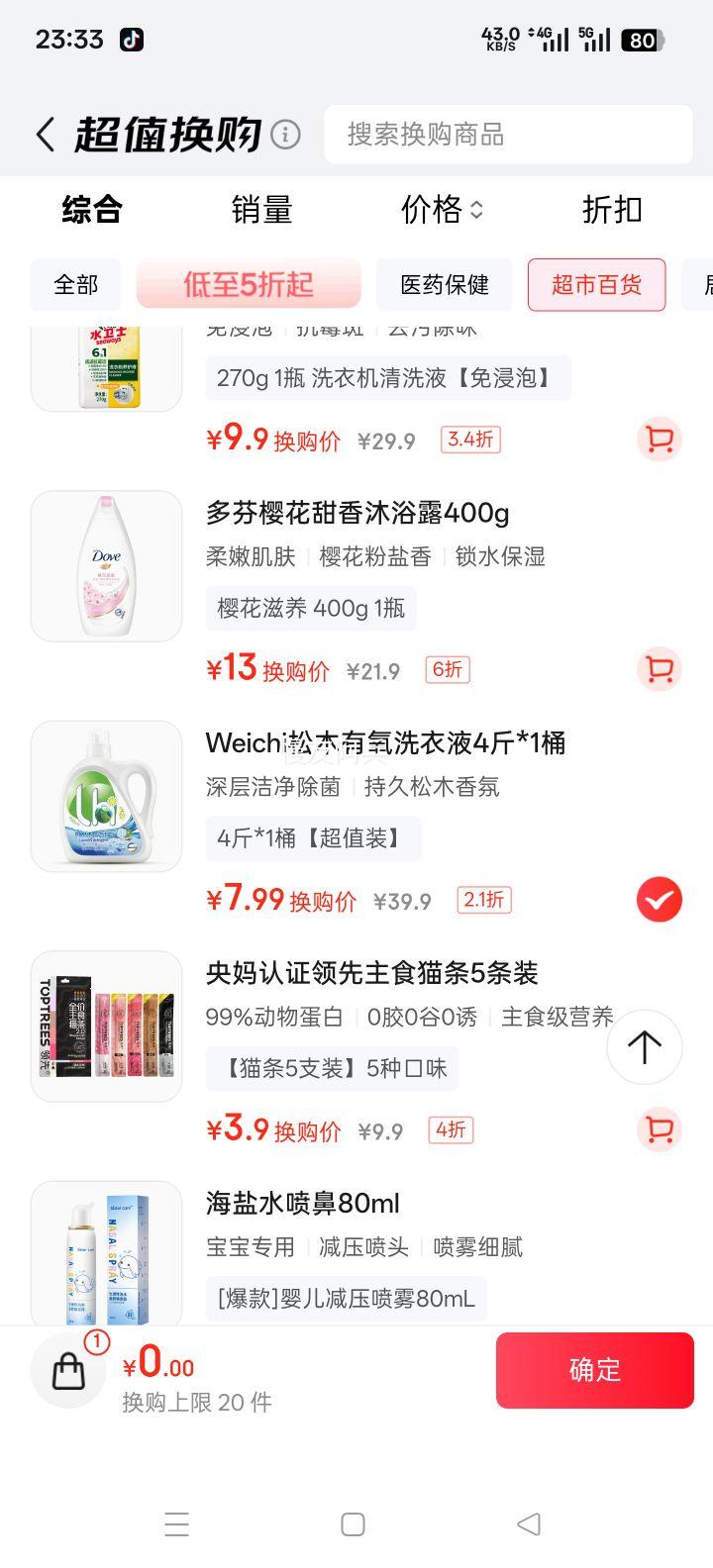Open the 价格 sort dropdown
The width and height of the screenshot is (713, 1568).
tap(442, 210)
